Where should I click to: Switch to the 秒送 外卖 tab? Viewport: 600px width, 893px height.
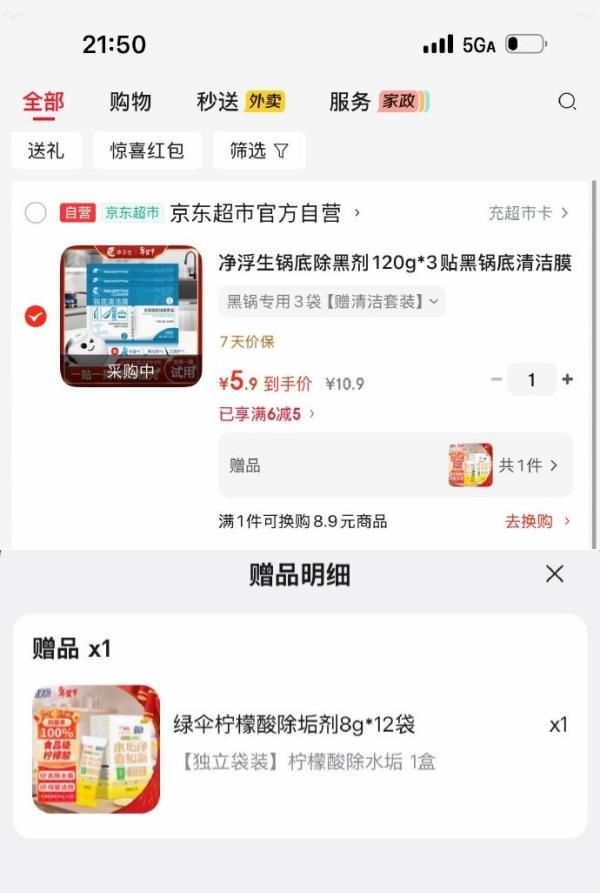point(240,102)
